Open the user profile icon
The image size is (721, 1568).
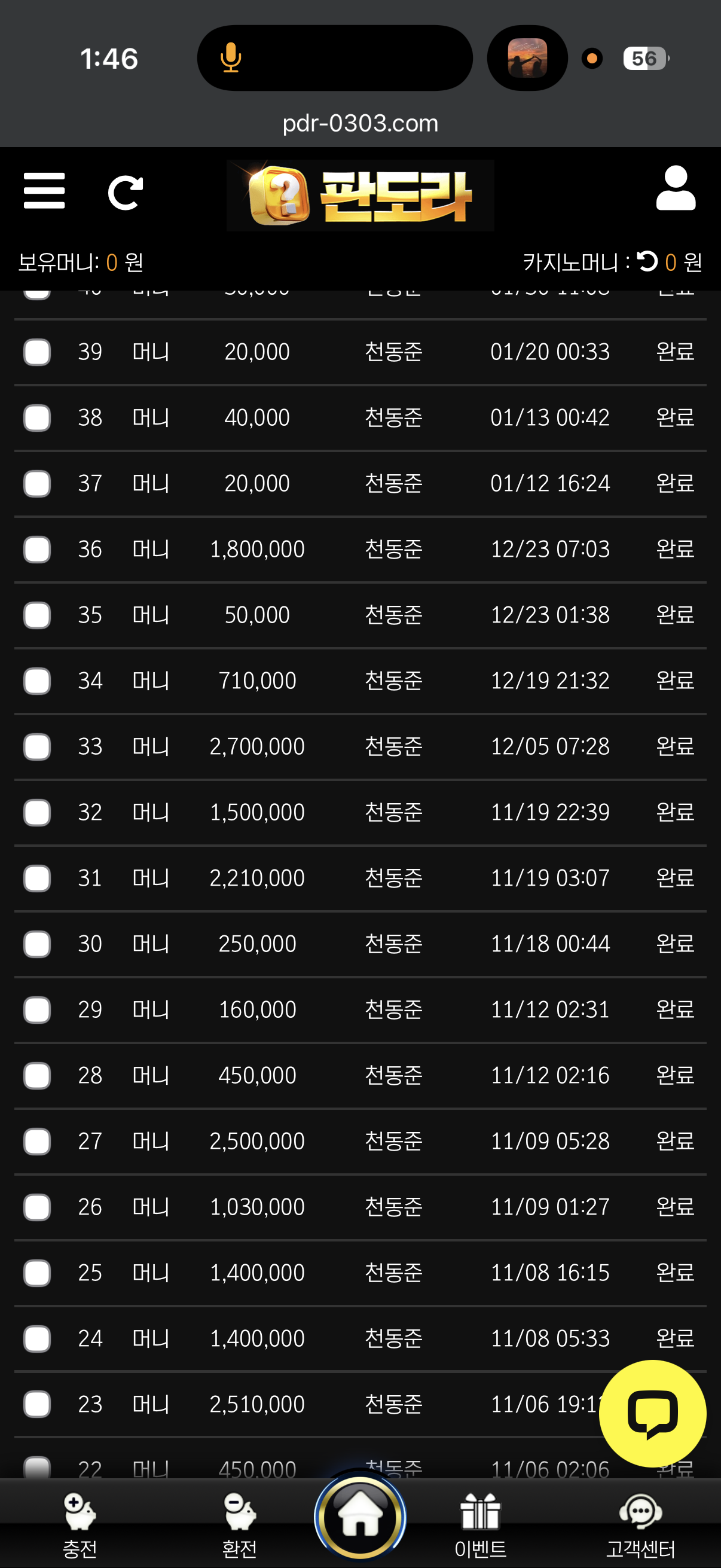(x=676, y=189)
